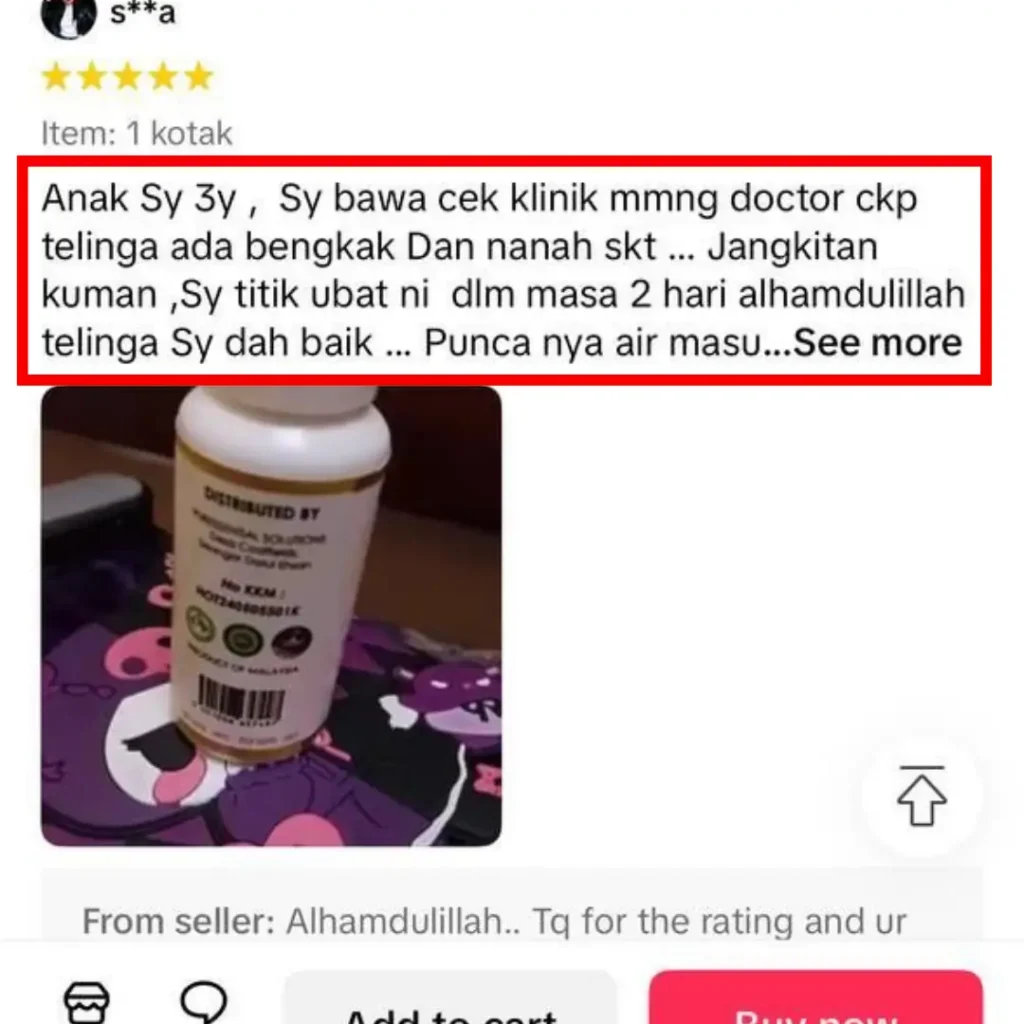Image resolution: width=1024 pixels, height=1024 pixels.
Task: Tap Buy now
Action: coord(815,1003)
